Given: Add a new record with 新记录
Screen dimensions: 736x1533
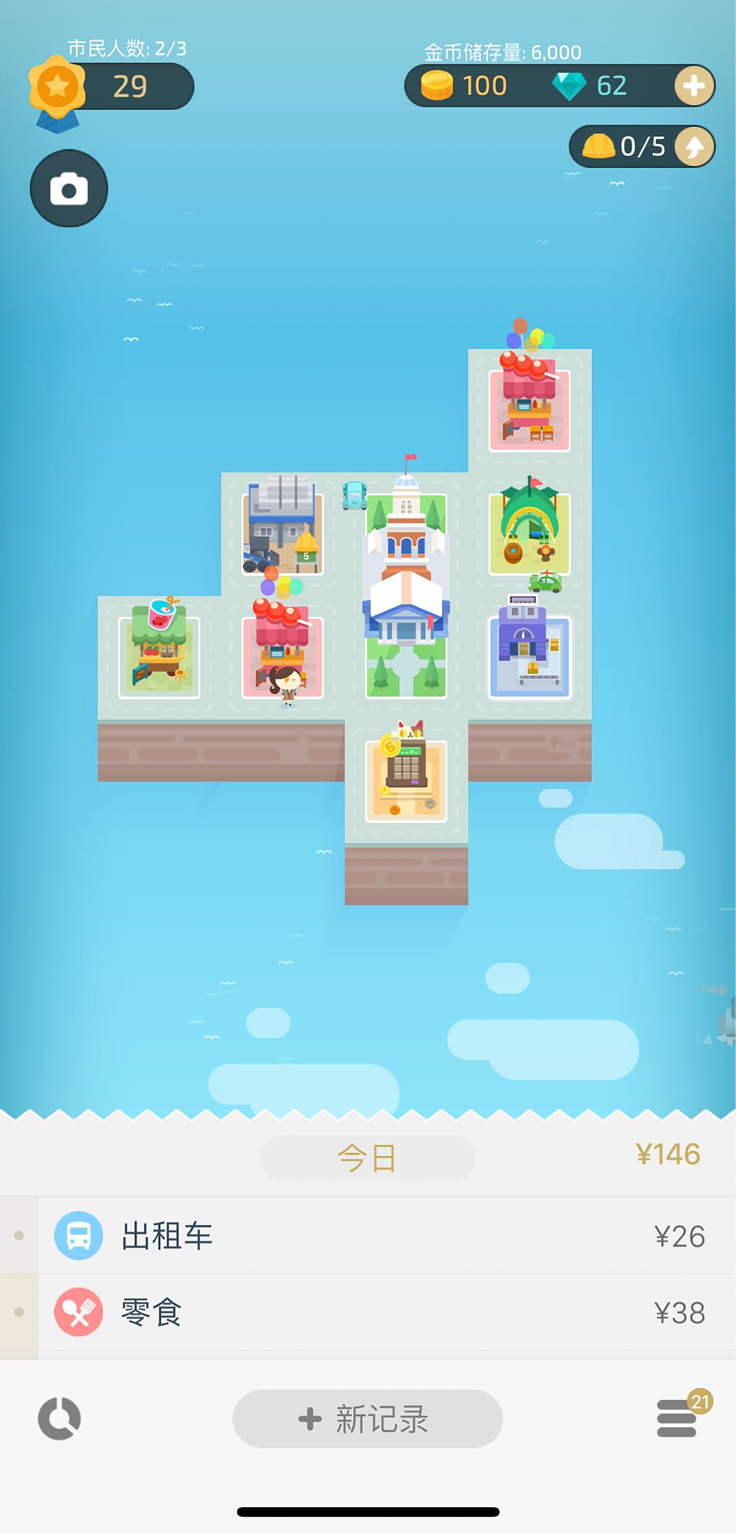Looking at the screenshot, I should (367, 1418).
